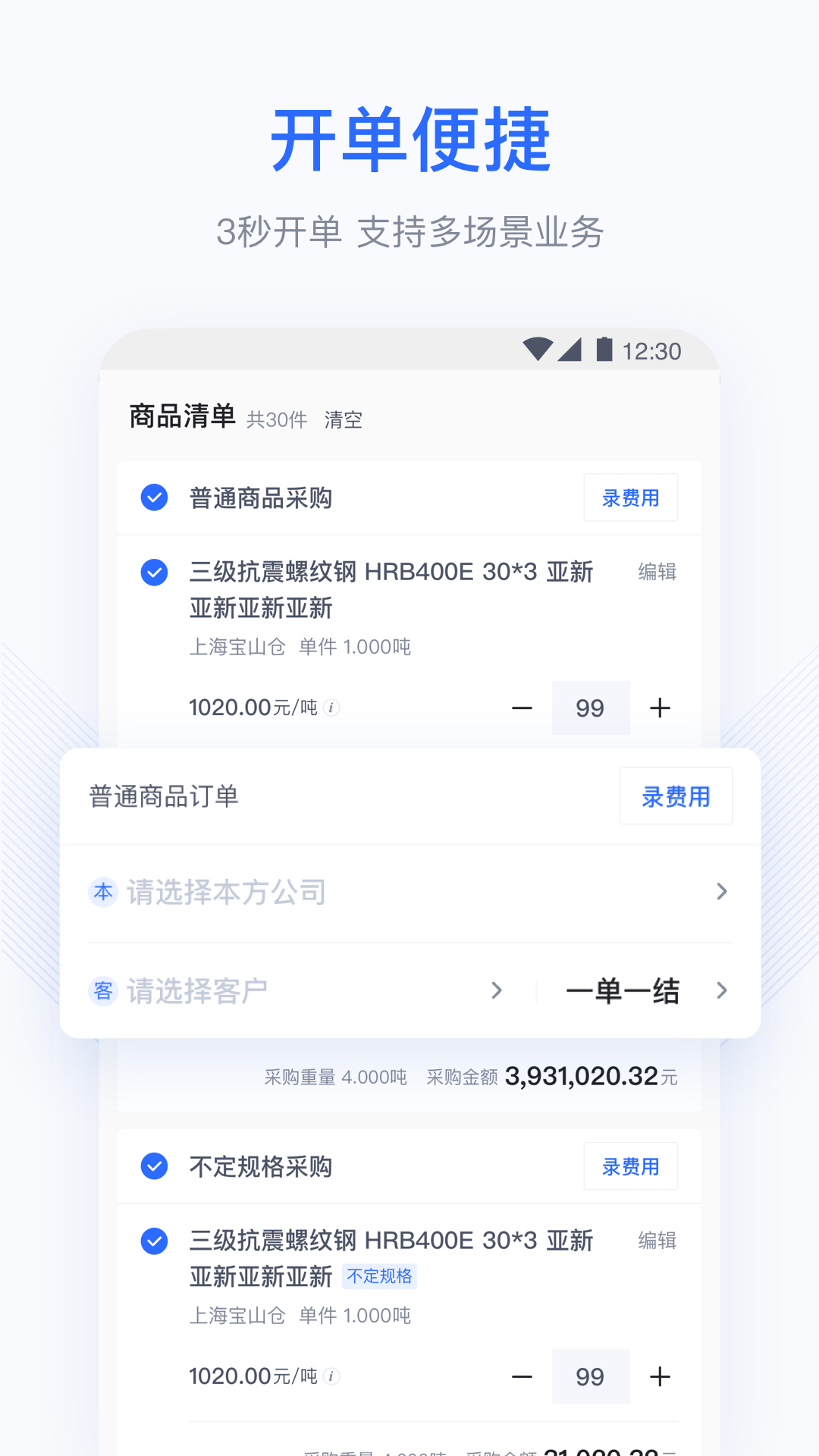This screenshot has width=819, height=1456.
Task: Click the quantity field showing 99
Action: (x=591, y=708)
